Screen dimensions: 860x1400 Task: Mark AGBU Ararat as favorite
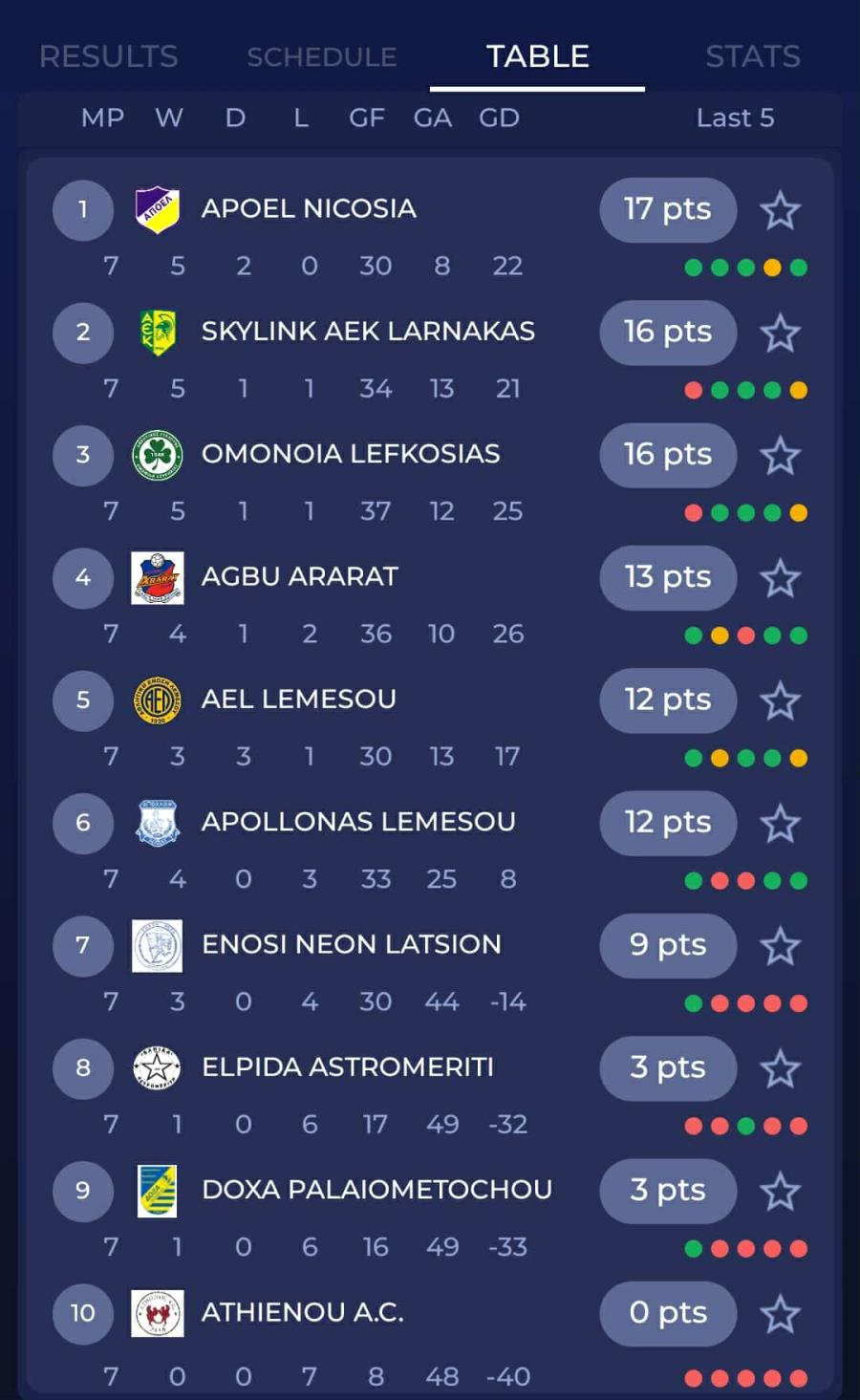pos(780,578)
